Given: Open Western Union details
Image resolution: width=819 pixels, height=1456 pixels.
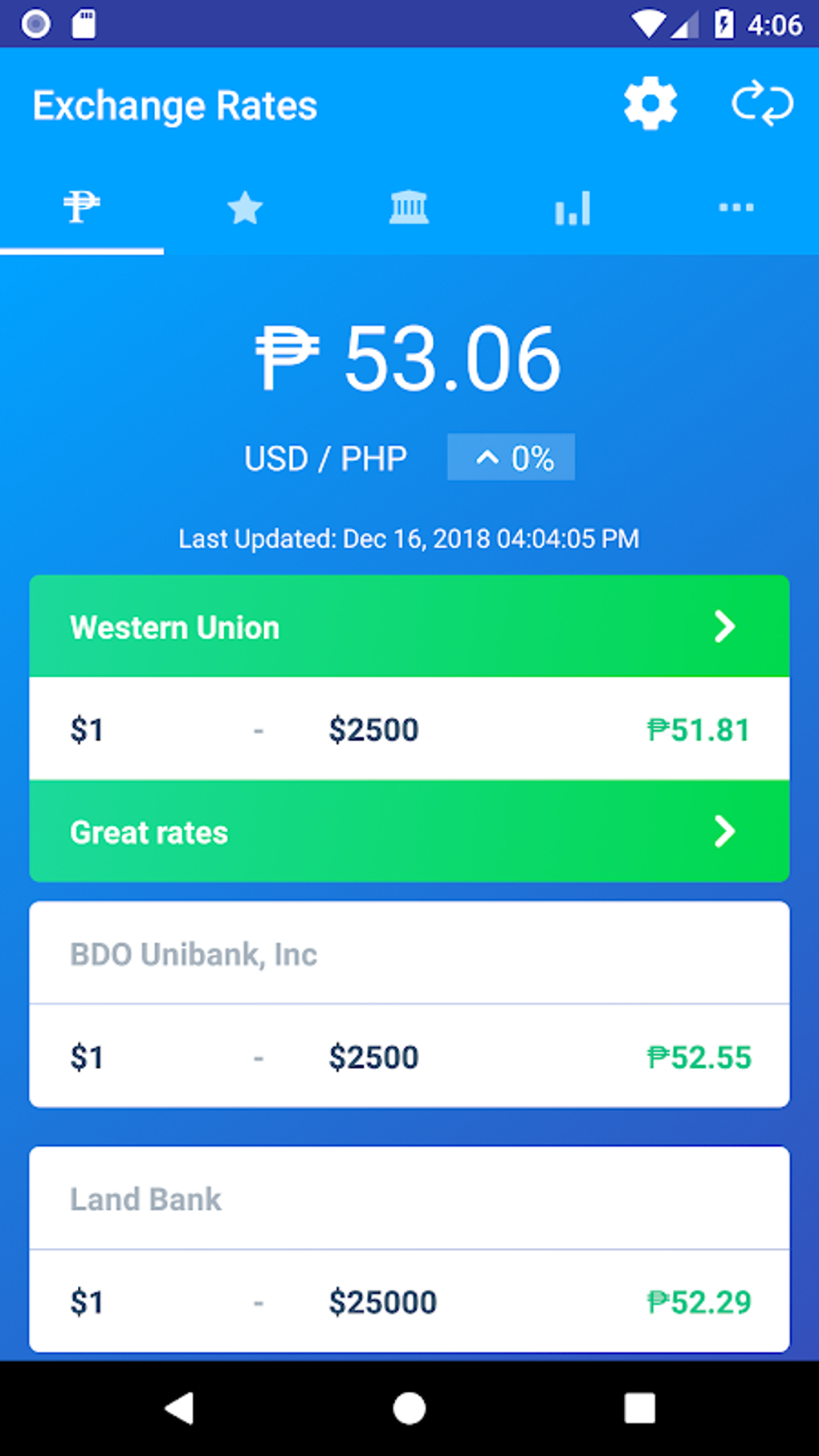Looking at the screenshot, I should coord(409,626).
